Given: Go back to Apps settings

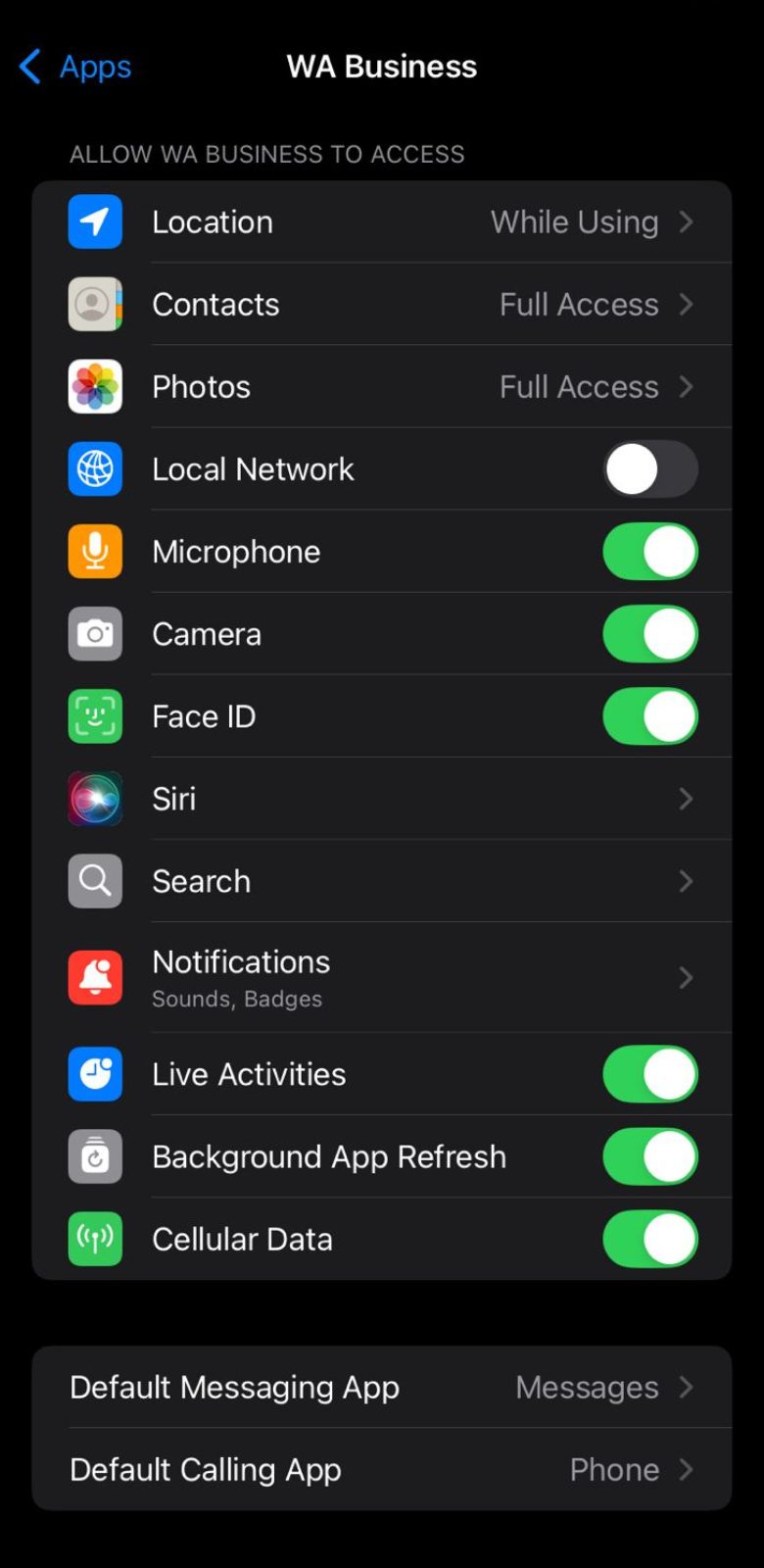Looking at the screenshot, I should click(x=75, y=67).
